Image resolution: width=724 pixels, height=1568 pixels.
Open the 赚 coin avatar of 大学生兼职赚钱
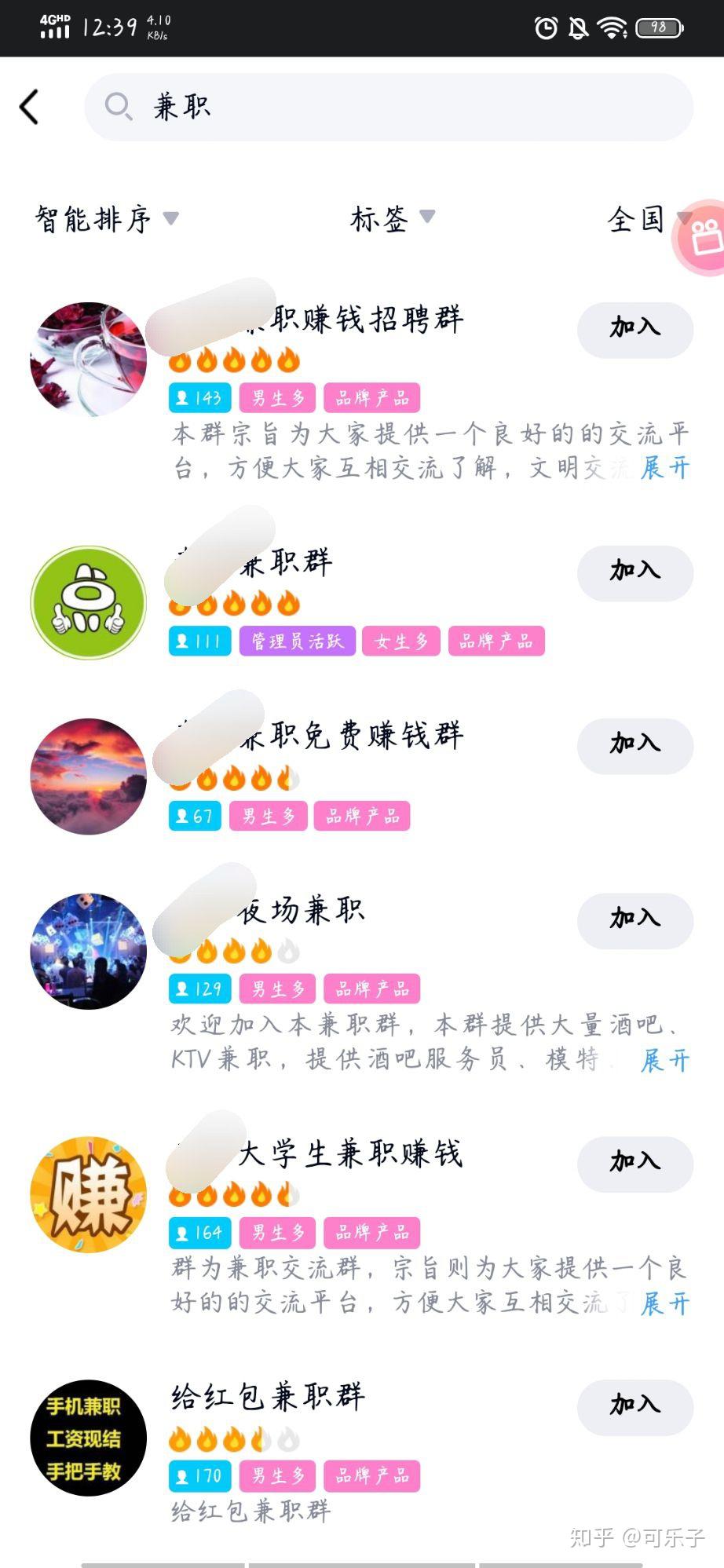click(88, 1192)
